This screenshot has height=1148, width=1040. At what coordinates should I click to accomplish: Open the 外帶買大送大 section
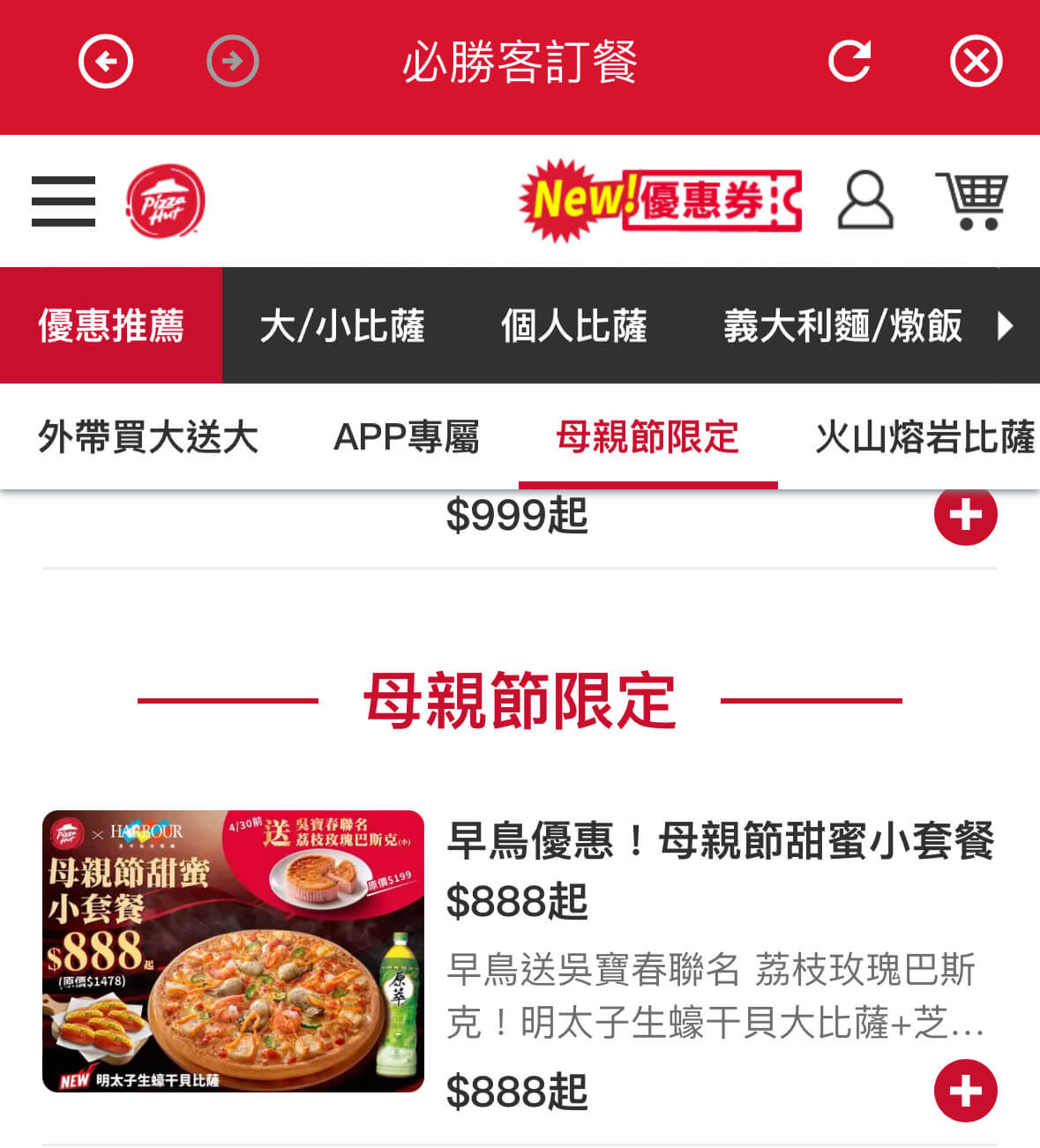click(x=146, y=437)
